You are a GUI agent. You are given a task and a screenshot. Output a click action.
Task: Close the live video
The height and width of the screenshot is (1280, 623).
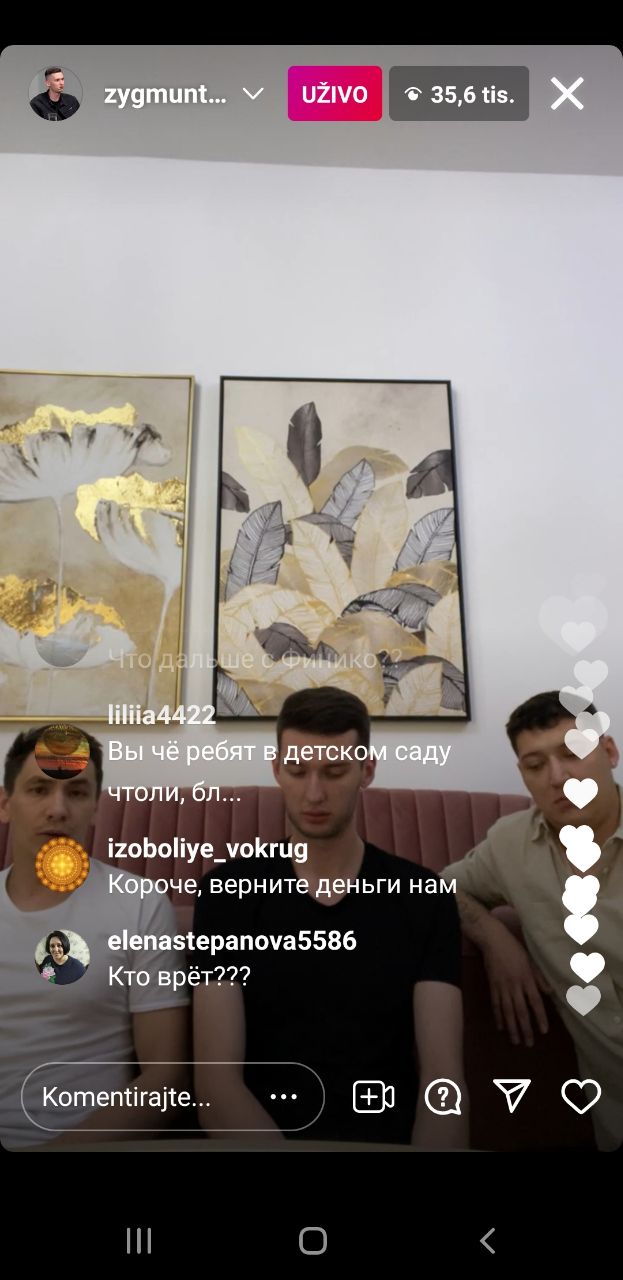point(567,94)
